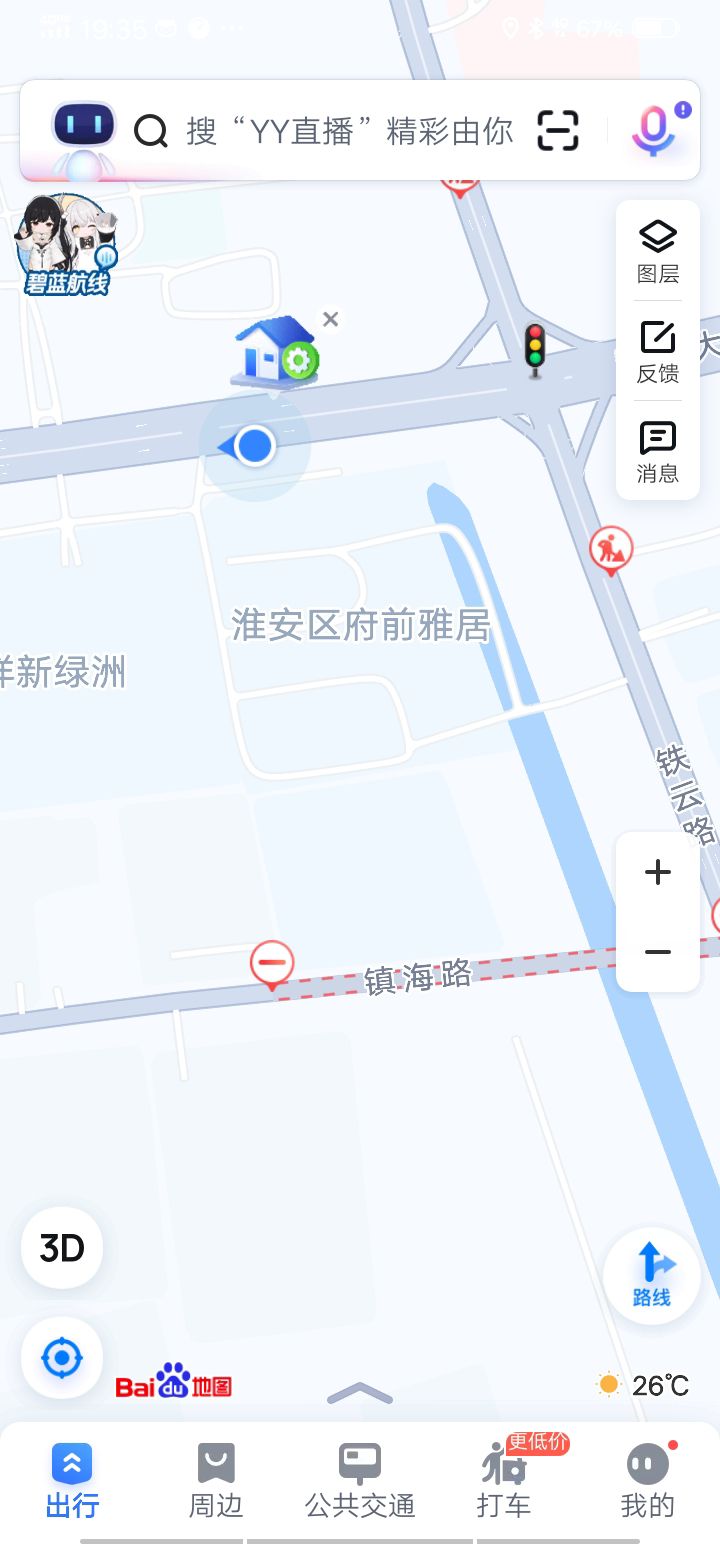Open 路线 route planning

tap(652, 1276)
